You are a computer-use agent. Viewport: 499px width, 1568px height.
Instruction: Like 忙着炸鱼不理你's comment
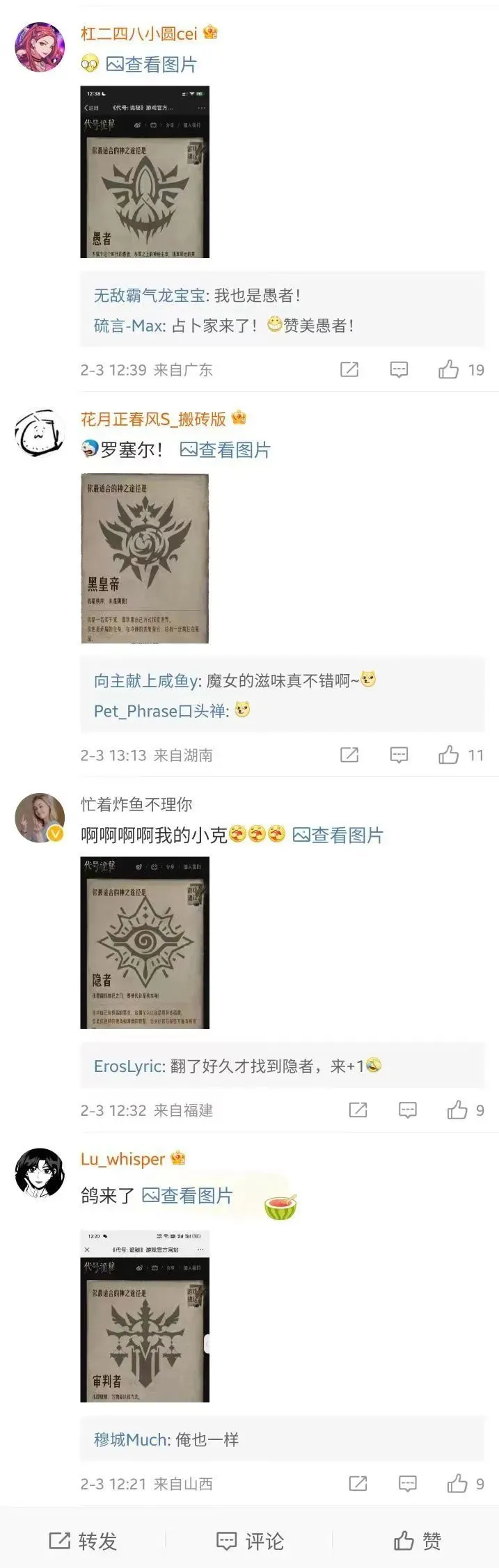click(x=457, y=1110)
